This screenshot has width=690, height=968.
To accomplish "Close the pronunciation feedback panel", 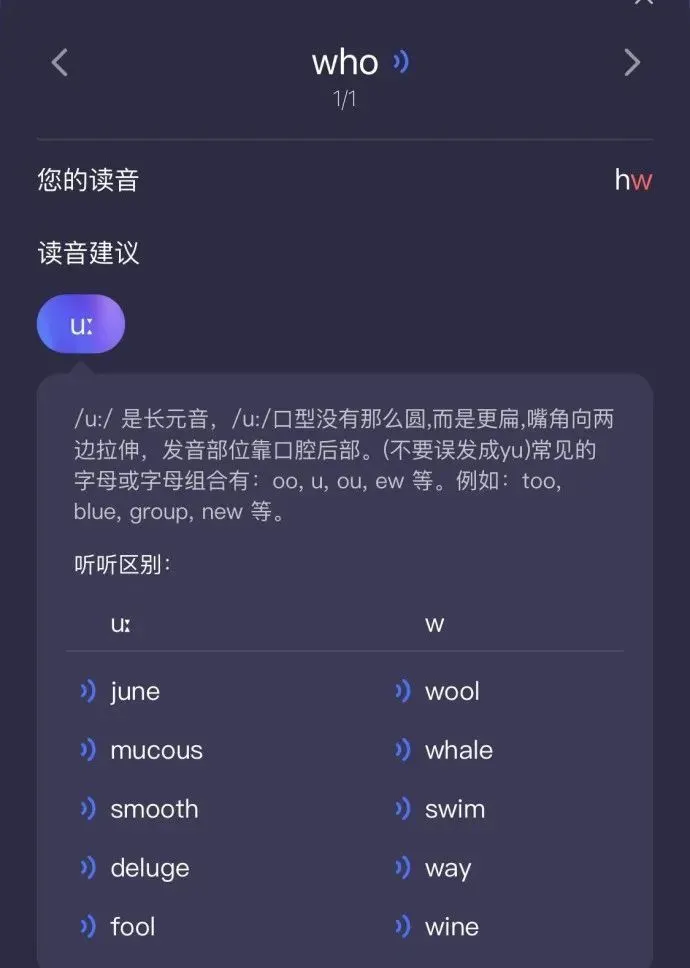I will 644,3.
